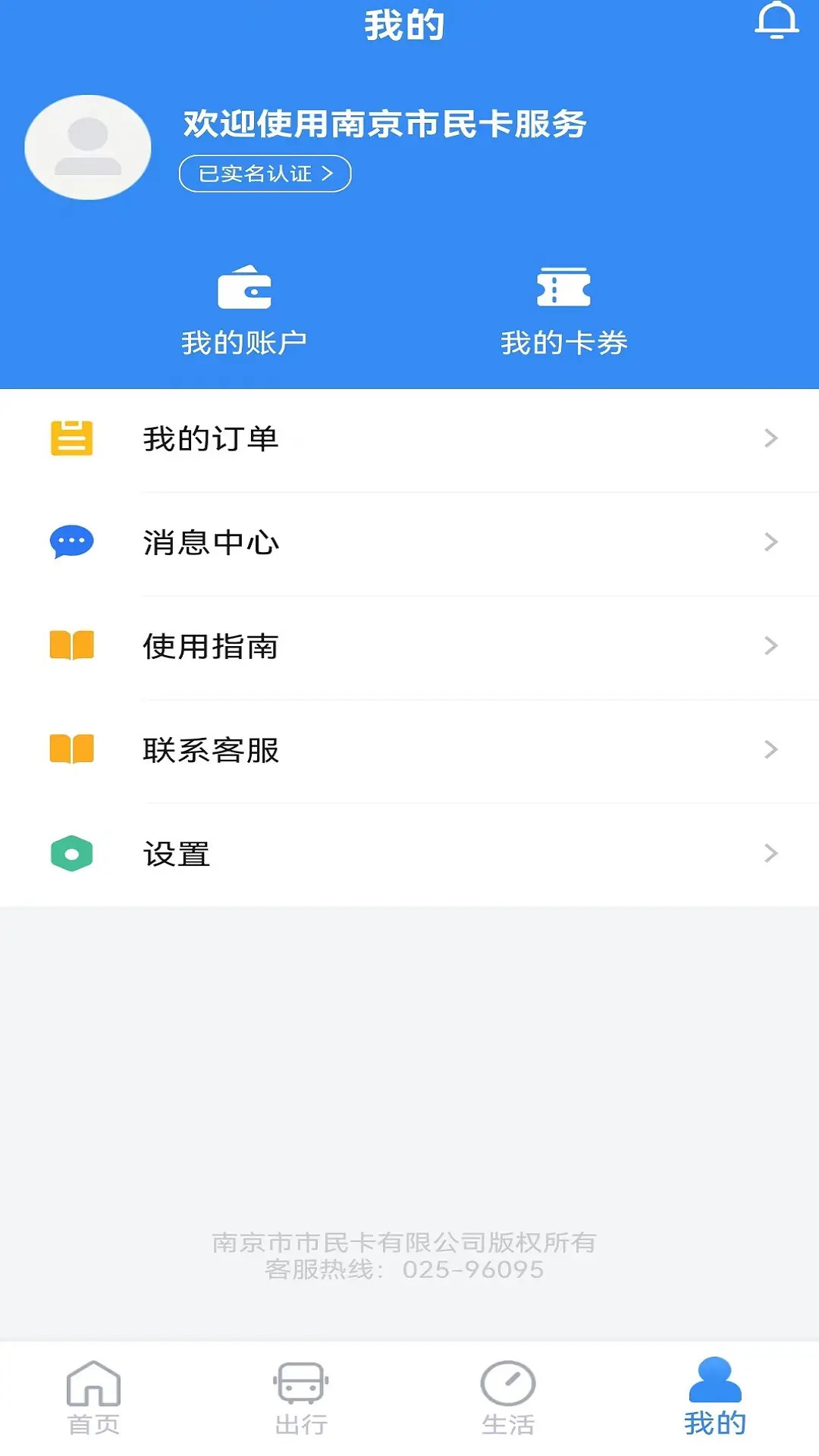Expand 消息中心 via right chevron
819x1456 pixels.
pyautogui.click(x=771, y=541)
